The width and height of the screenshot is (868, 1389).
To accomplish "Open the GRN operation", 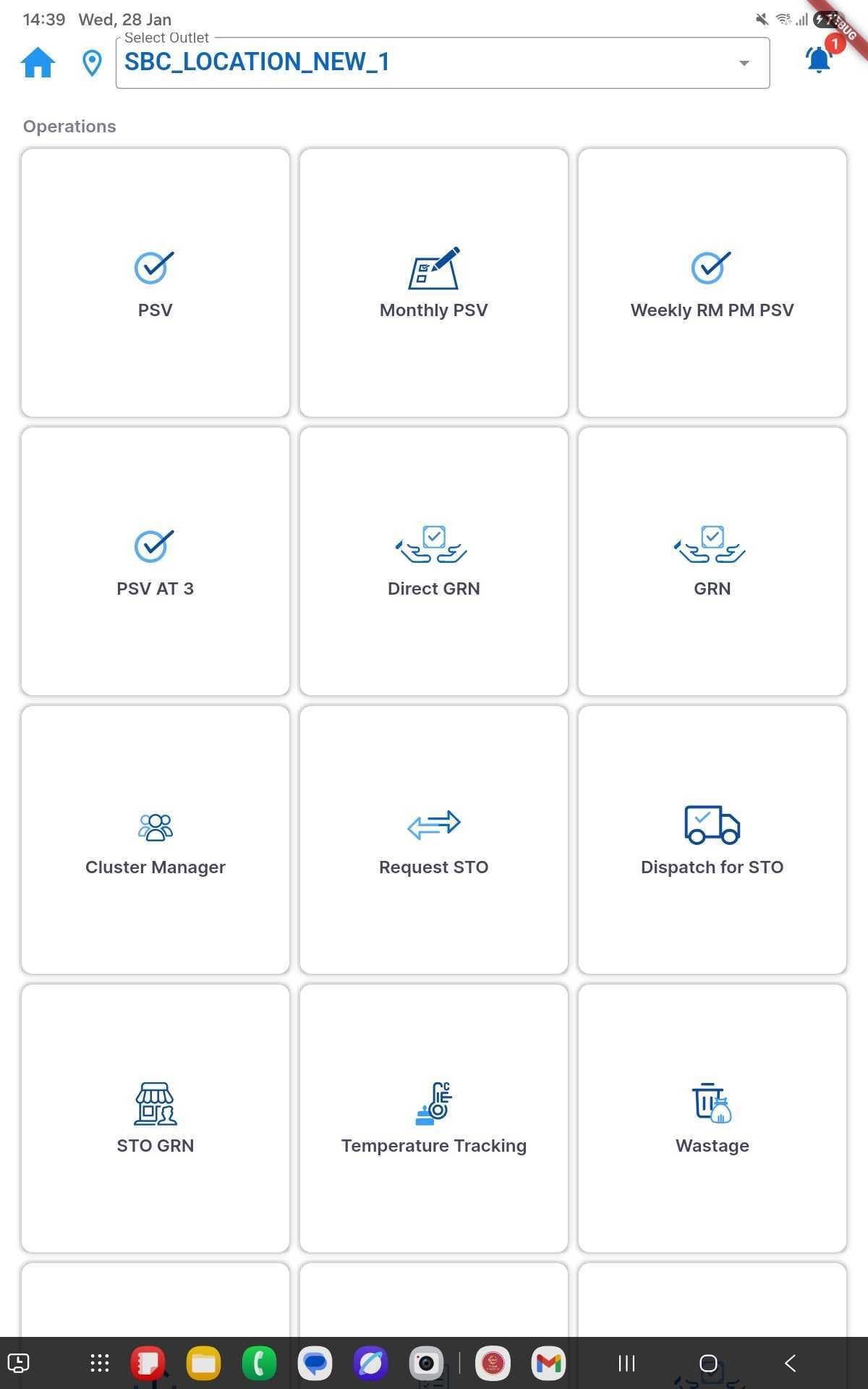I will coord(712,561).
